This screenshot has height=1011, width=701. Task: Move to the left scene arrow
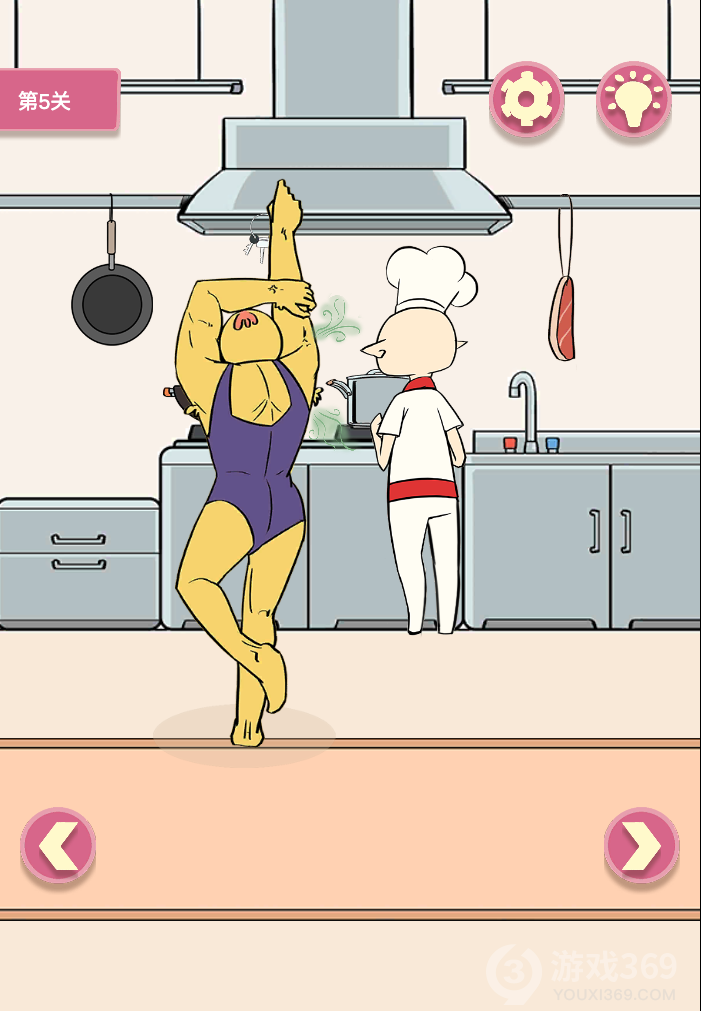tap(58, 846)
